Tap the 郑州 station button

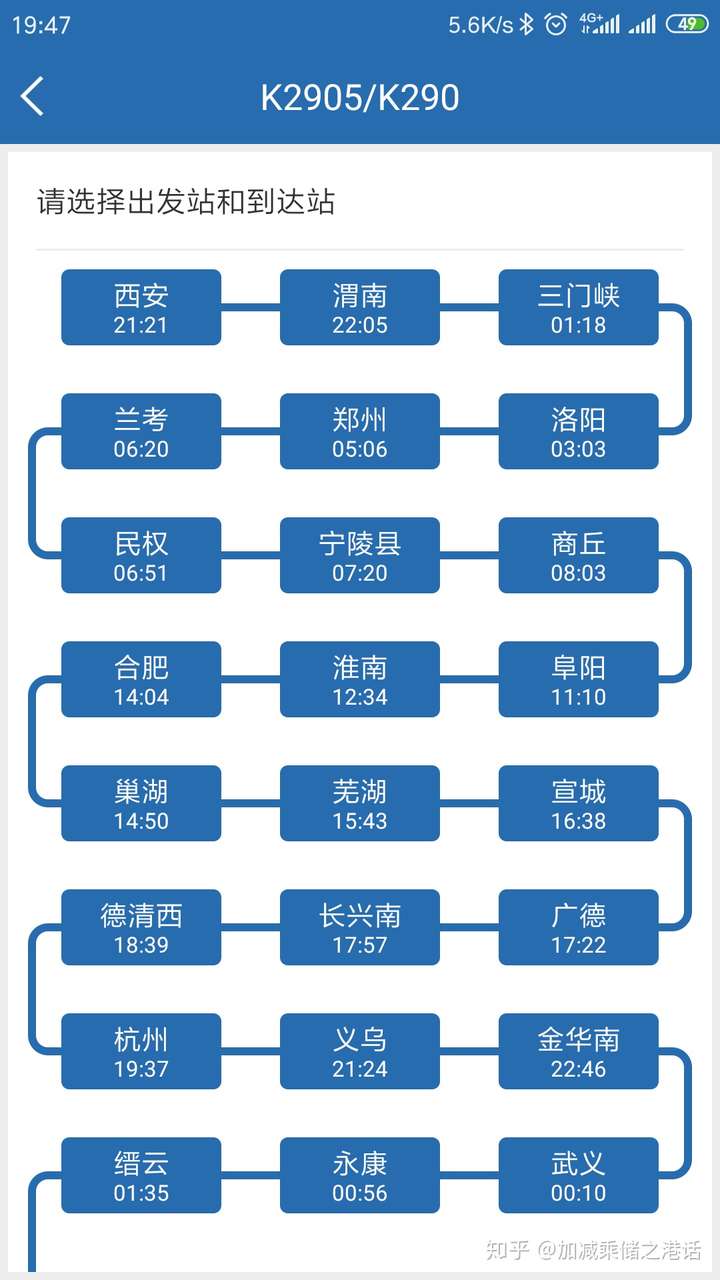click(360, 431)
